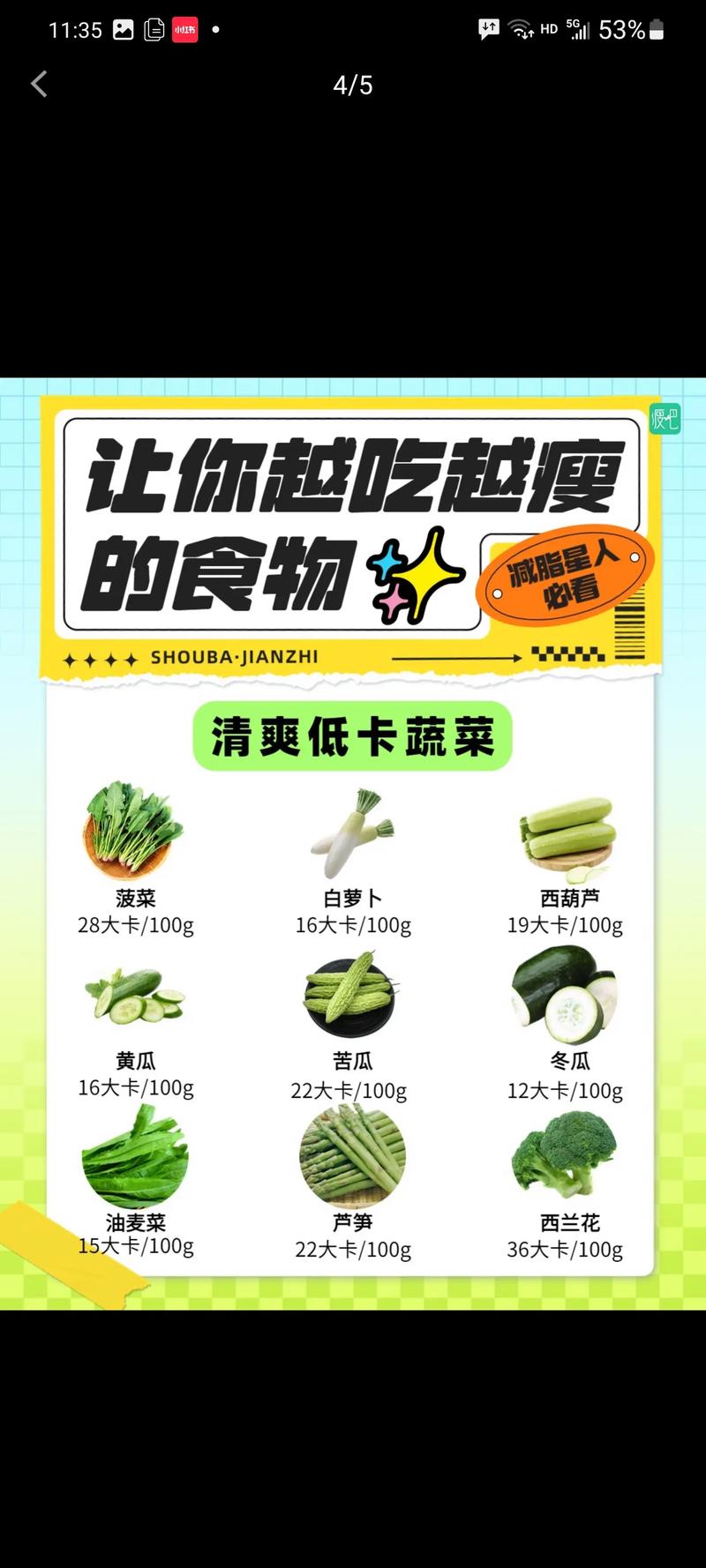This screenshot has width=706, height=1568.
Task: Tap the 4/5 page indicator
Action: [x=353, y=86]
